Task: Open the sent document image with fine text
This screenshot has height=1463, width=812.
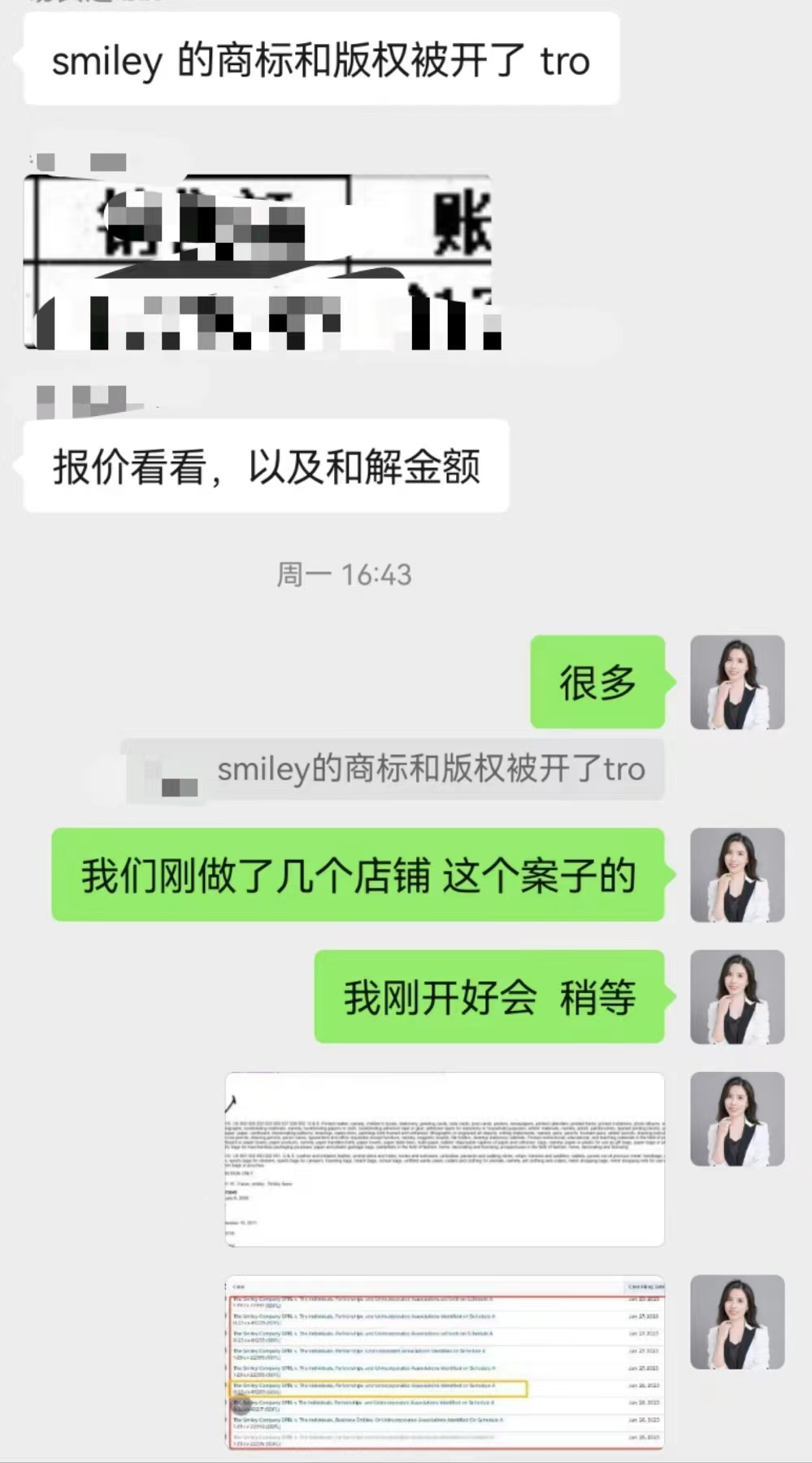Action: (445, 1159)
